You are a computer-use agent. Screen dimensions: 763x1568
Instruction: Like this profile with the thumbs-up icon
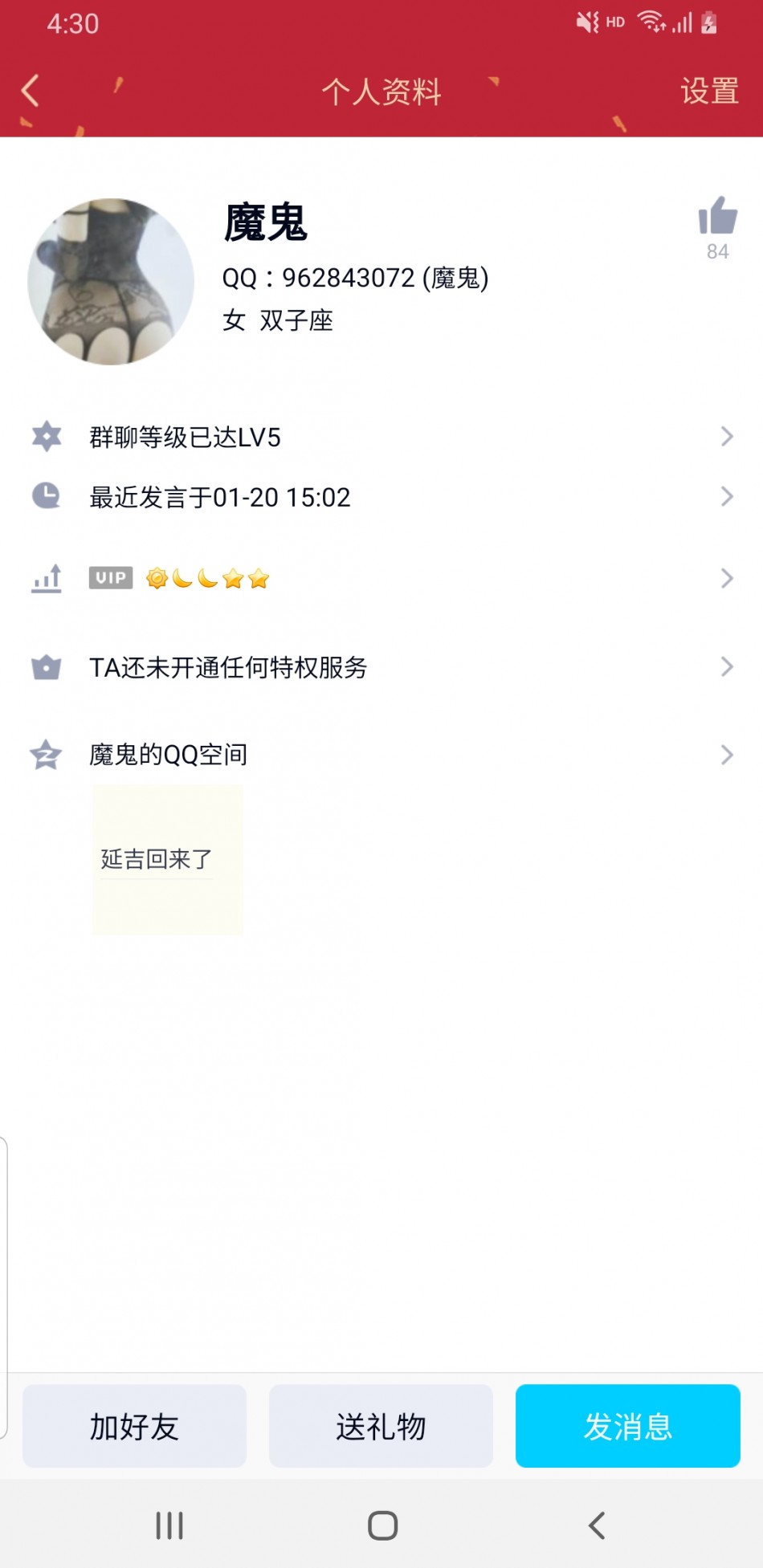click(x=717, y=216)
